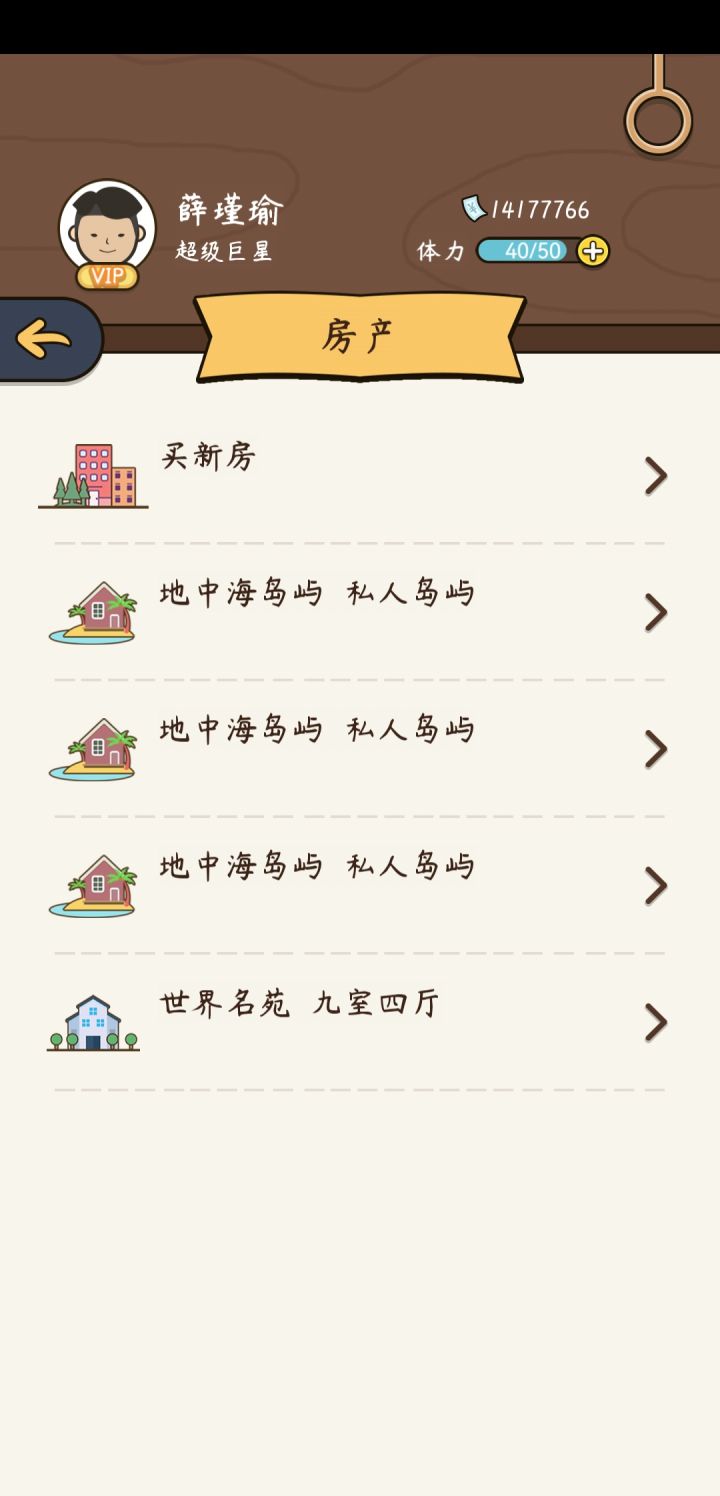Select the 买新房 apartment building icon
The width and height of the screenshot is (720, 1496).
[95, 475]
